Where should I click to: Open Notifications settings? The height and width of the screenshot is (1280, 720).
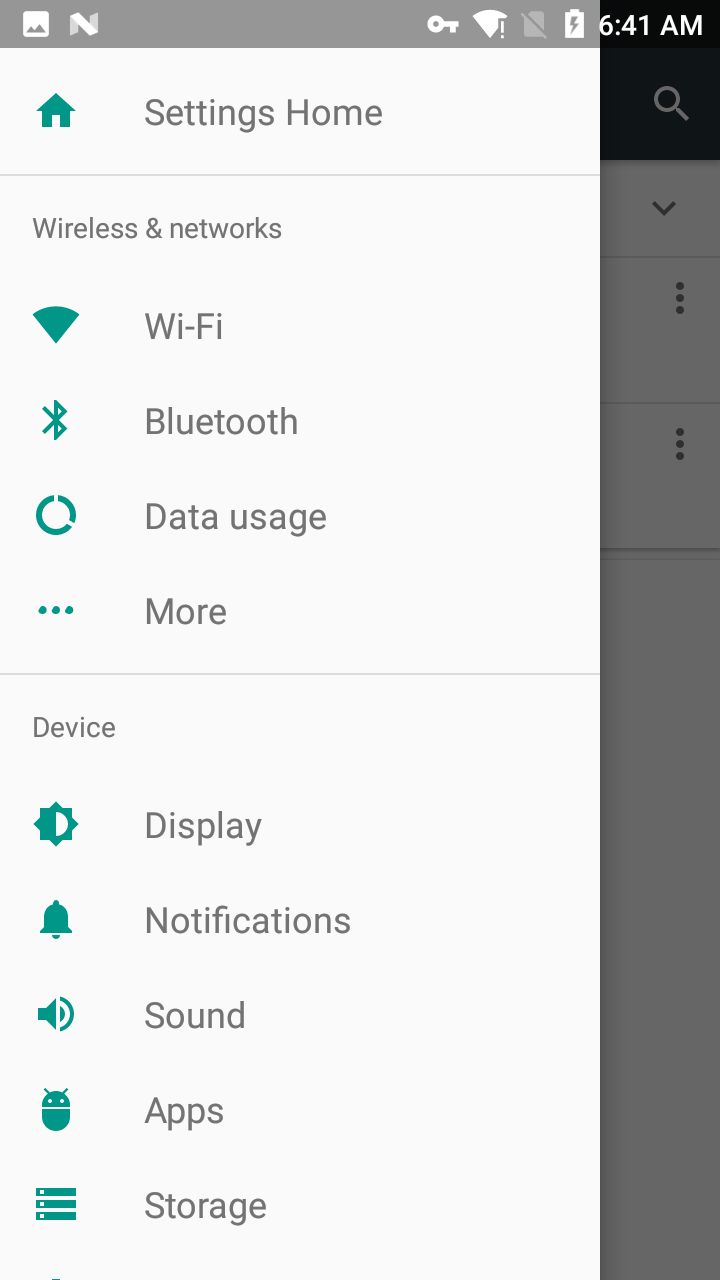point(300,920)
